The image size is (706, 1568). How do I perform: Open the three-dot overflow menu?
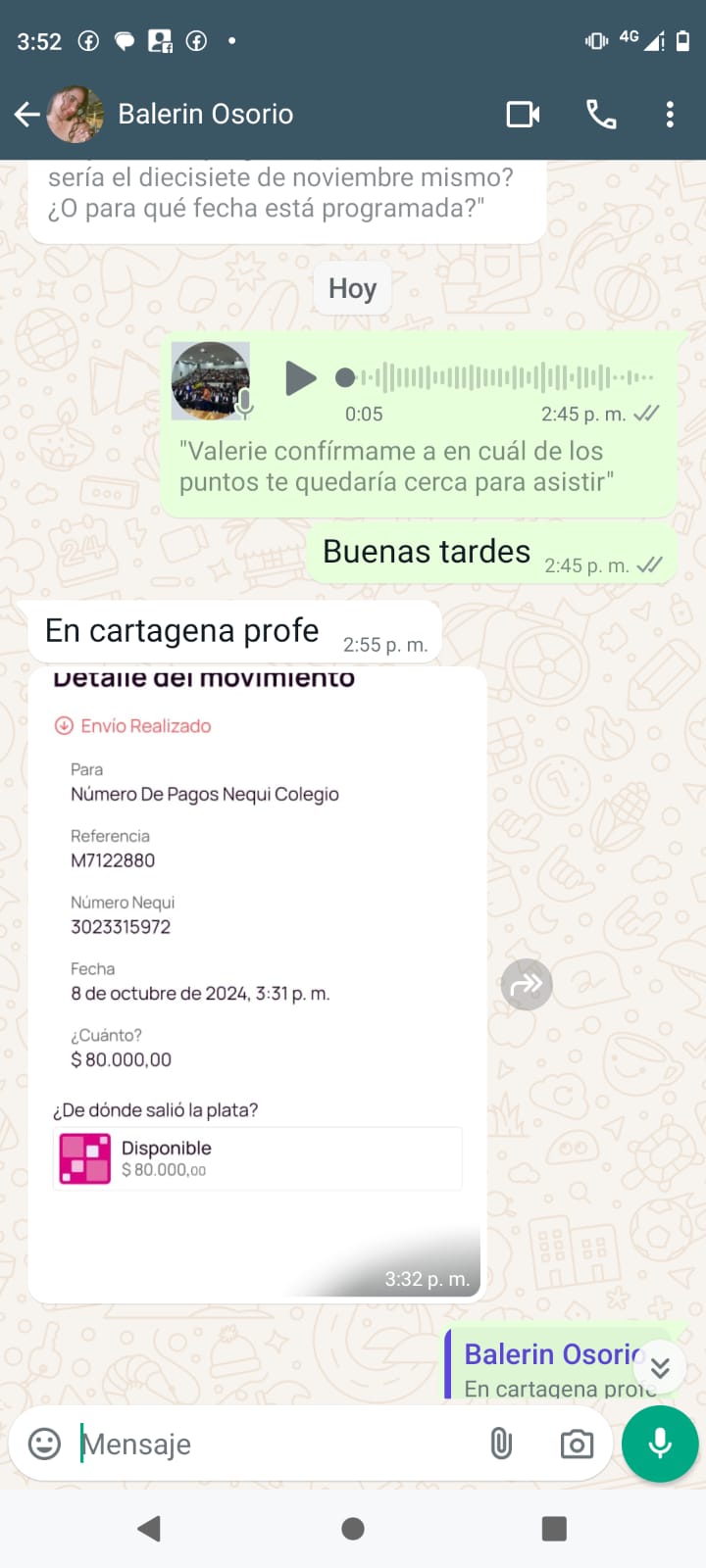pos(670,115)
